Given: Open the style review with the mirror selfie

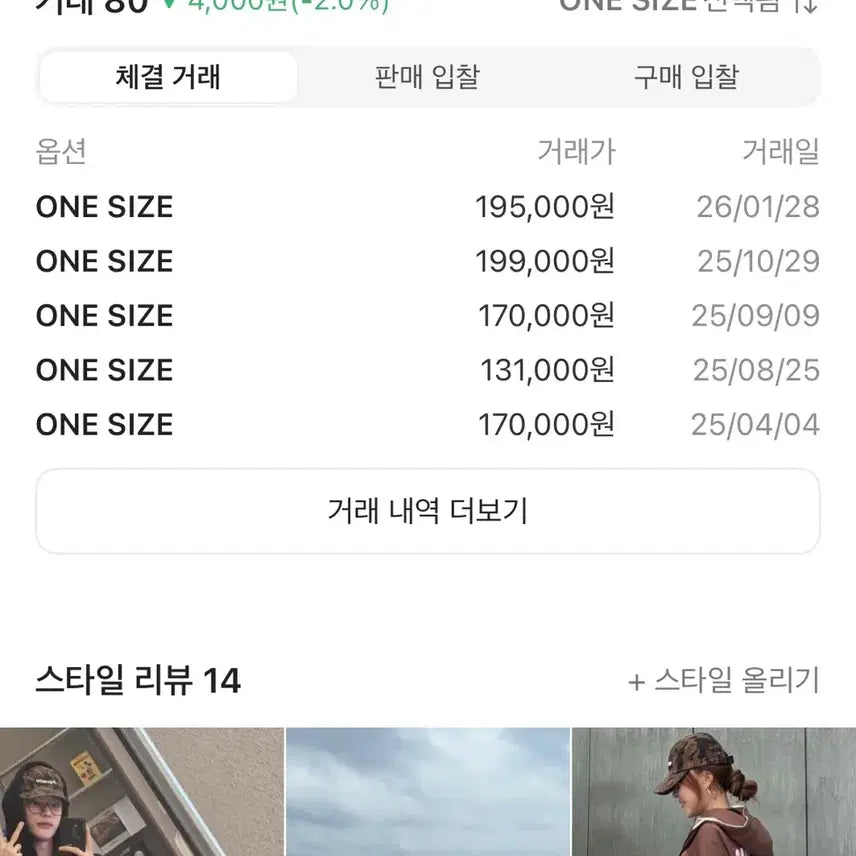Looking at the screenshot, I should (x=141, y=792).
